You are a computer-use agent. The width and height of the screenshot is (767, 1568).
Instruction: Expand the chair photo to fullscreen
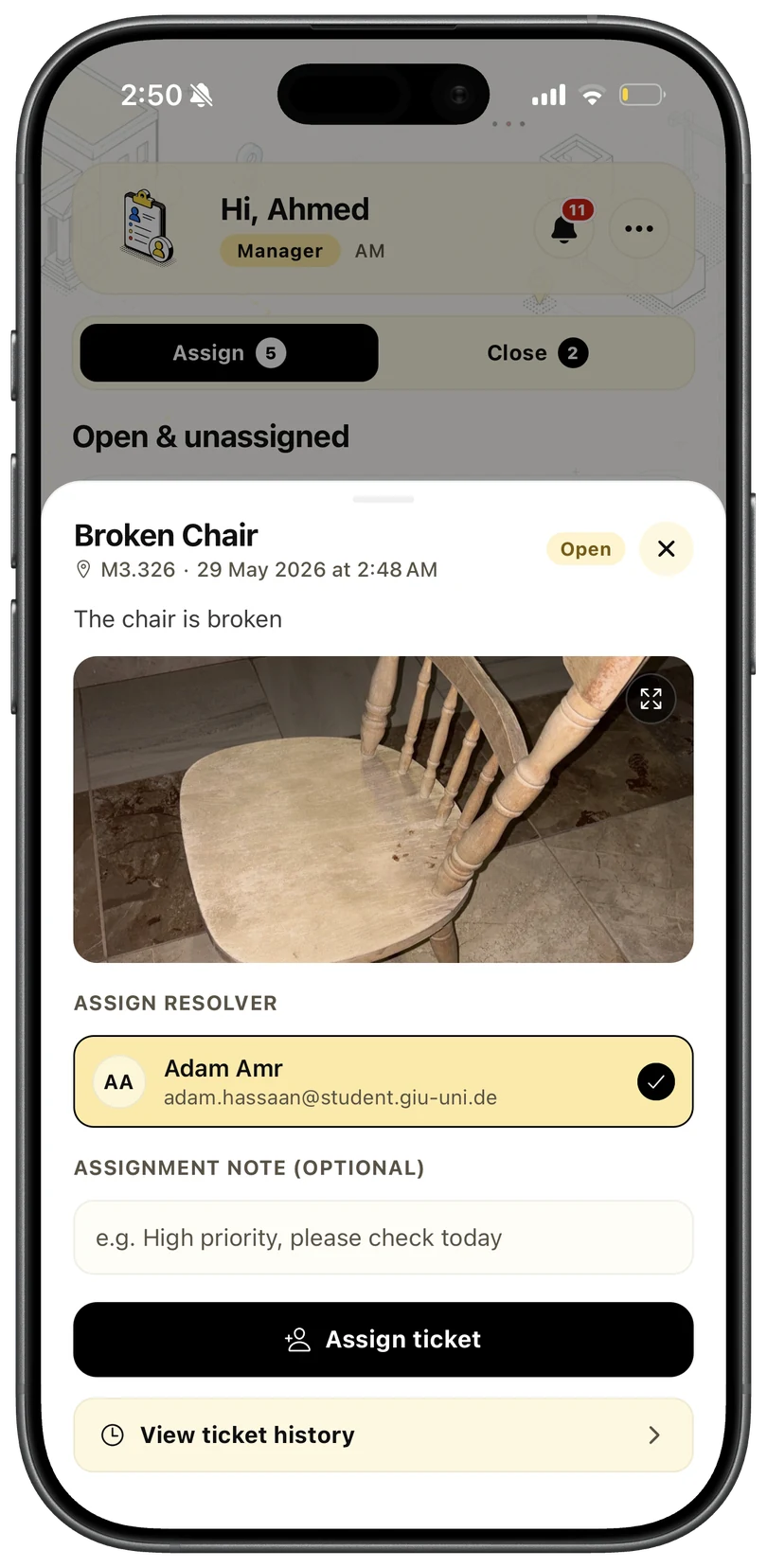(651, 699)
